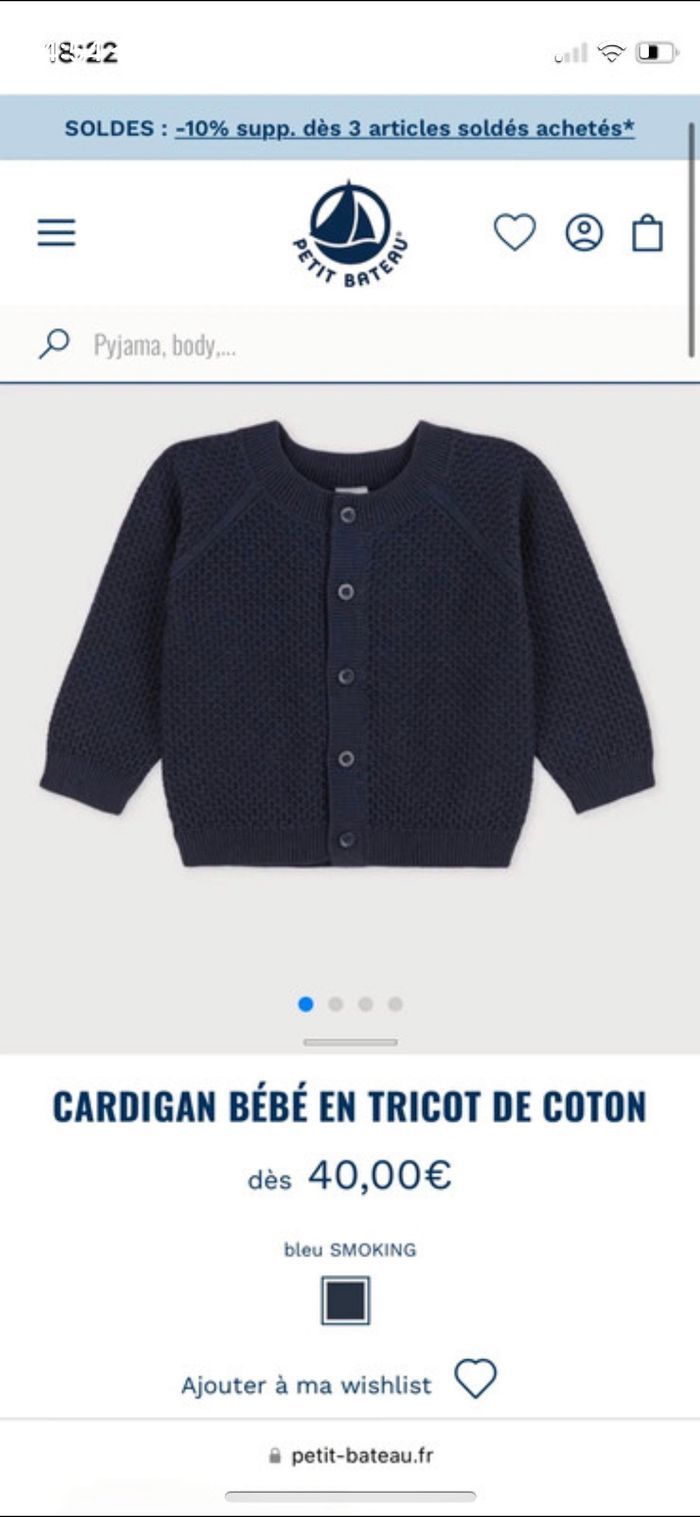This screenshot has height=1517, width=700.
Task: Tap the petit-bateau.fr address bar
Action: [350, 1456]
